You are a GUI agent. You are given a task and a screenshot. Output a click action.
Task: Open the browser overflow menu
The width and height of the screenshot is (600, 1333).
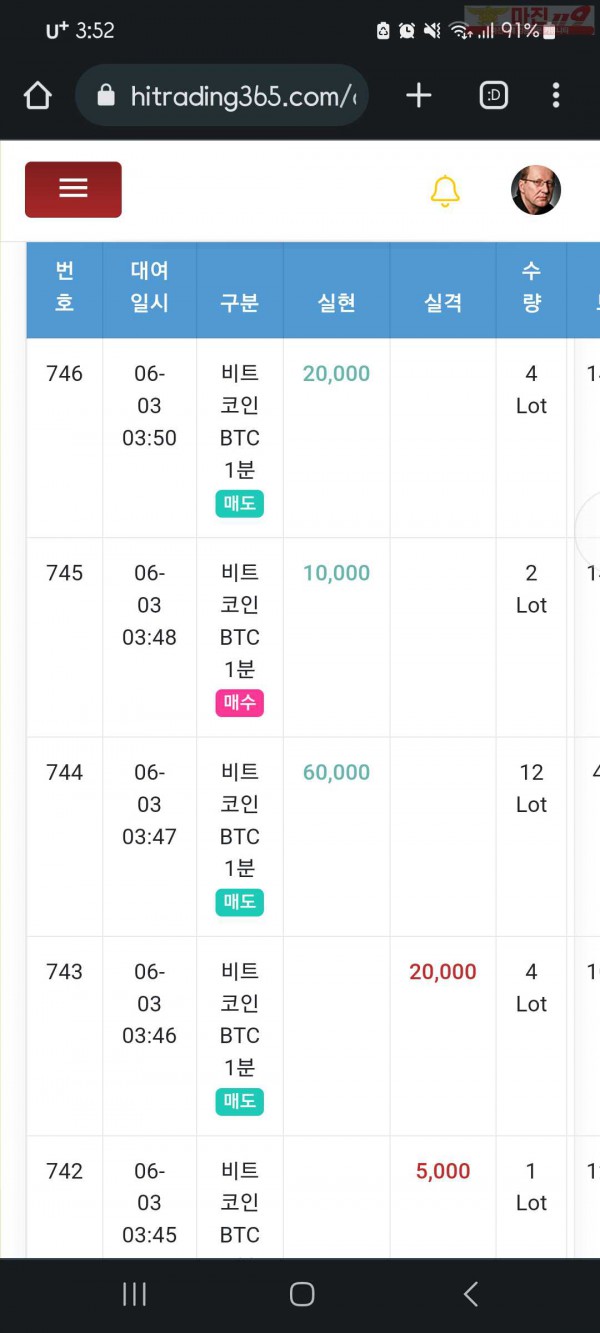(x=556, y=96)
